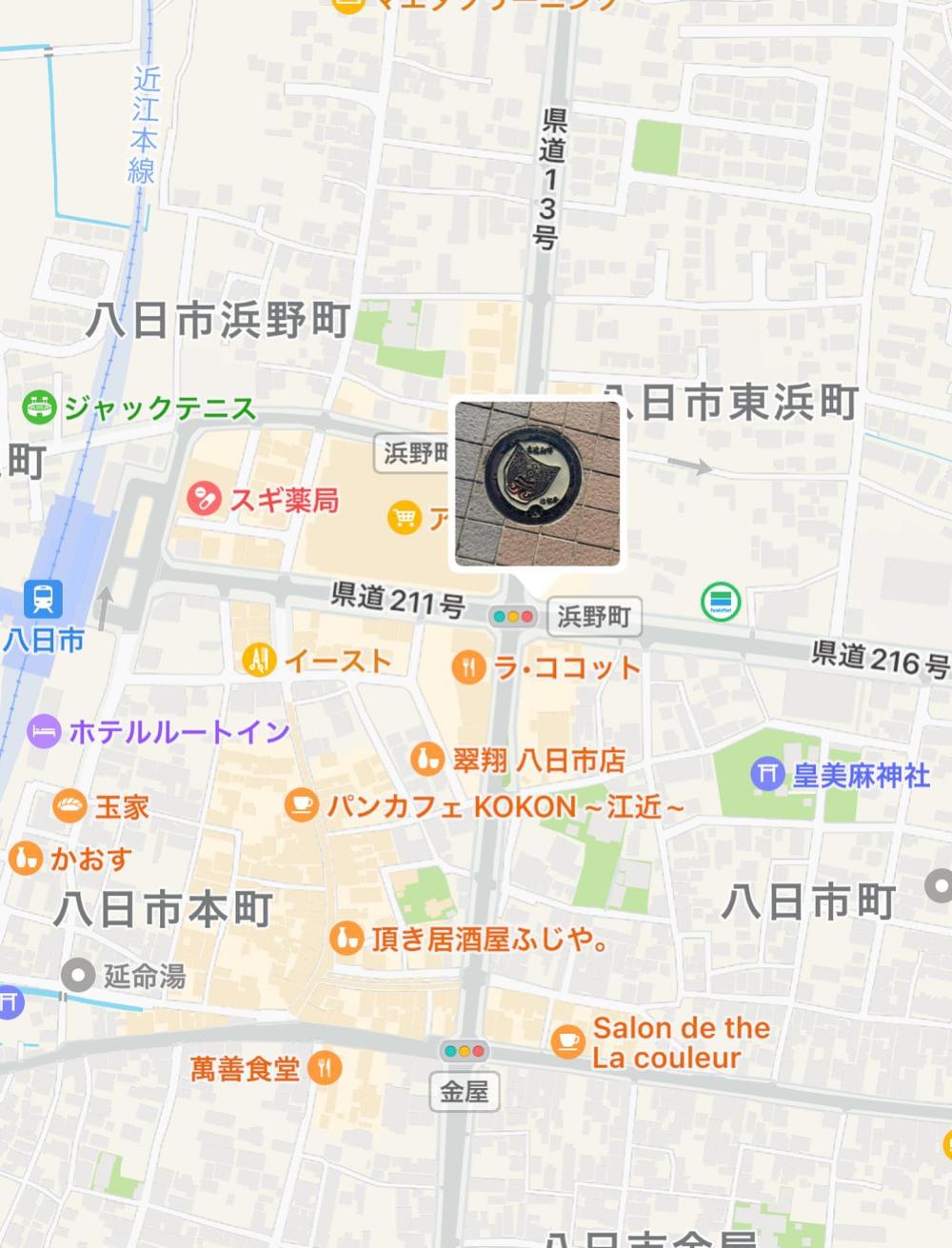
Task: Open 頂き居酒屋ふじや marker
Action: click(347, 940)
